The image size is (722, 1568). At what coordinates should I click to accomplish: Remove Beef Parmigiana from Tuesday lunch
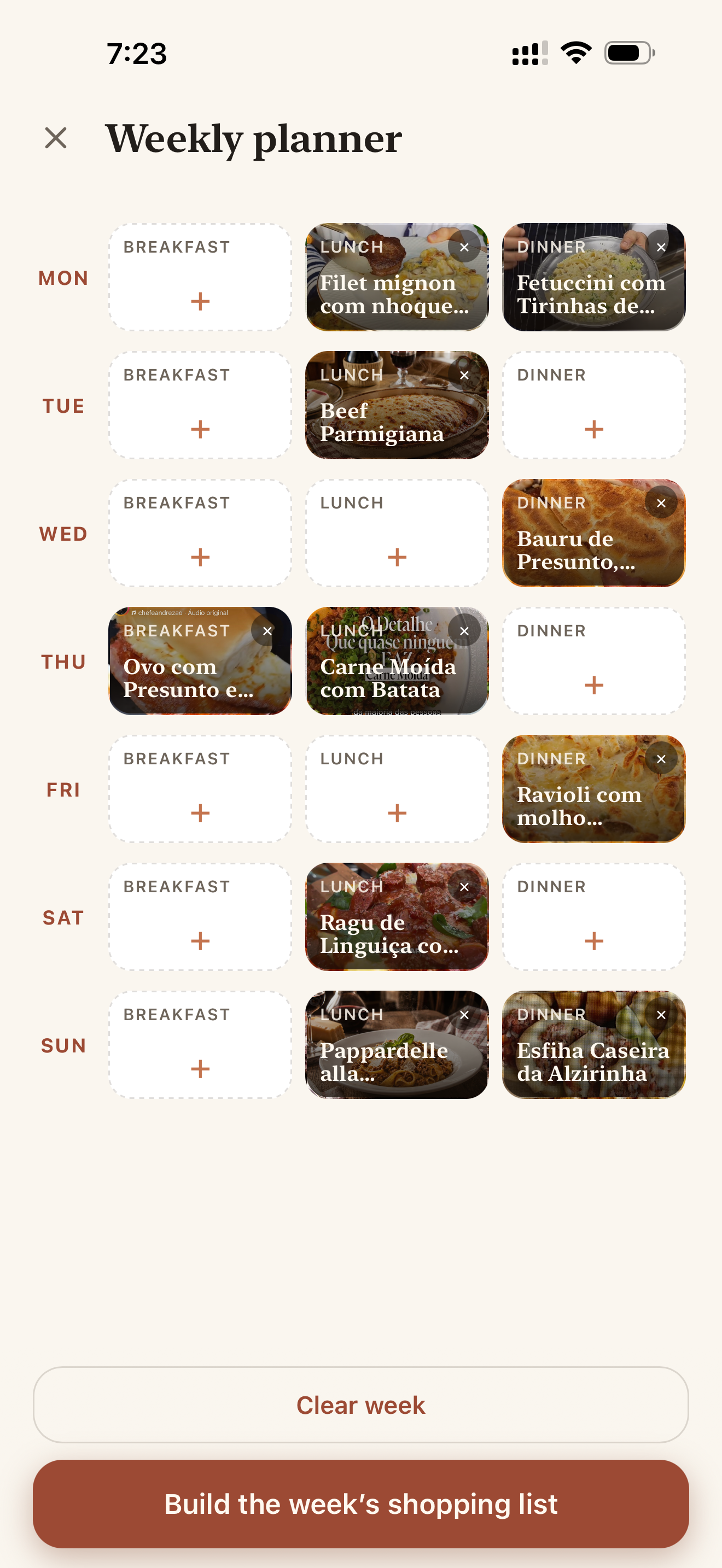tap(464, 375)
